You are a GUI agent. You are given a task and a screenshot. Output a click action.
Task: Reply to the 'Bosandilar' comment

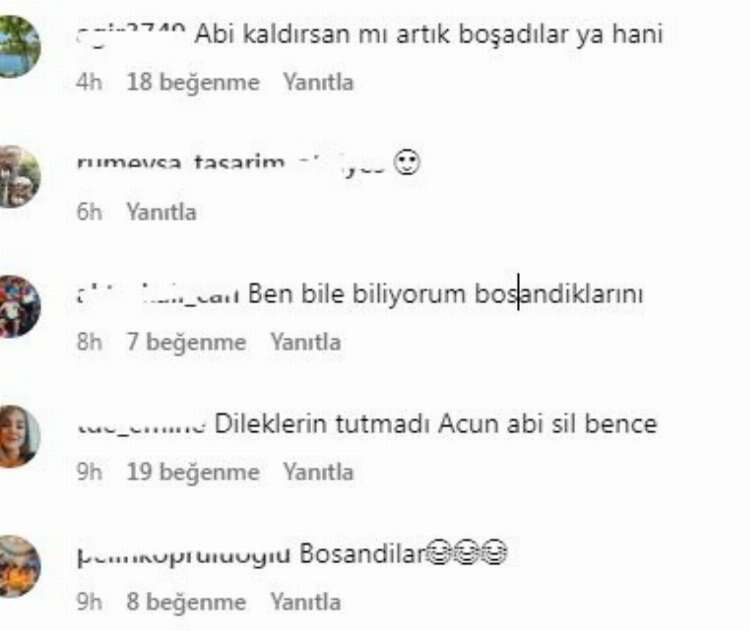pos(304,602)
